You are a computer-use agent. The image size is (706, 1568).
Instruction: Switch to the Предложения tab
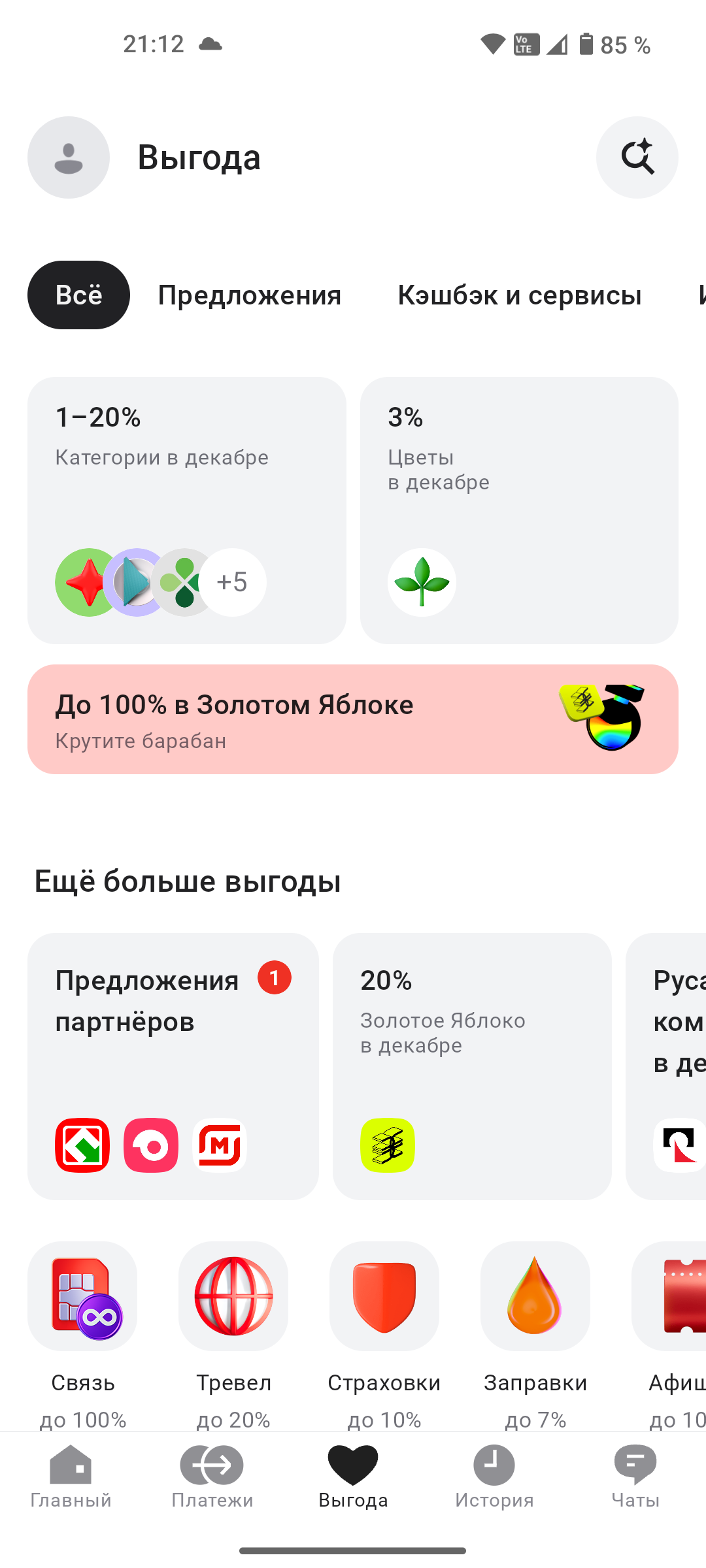250,295
